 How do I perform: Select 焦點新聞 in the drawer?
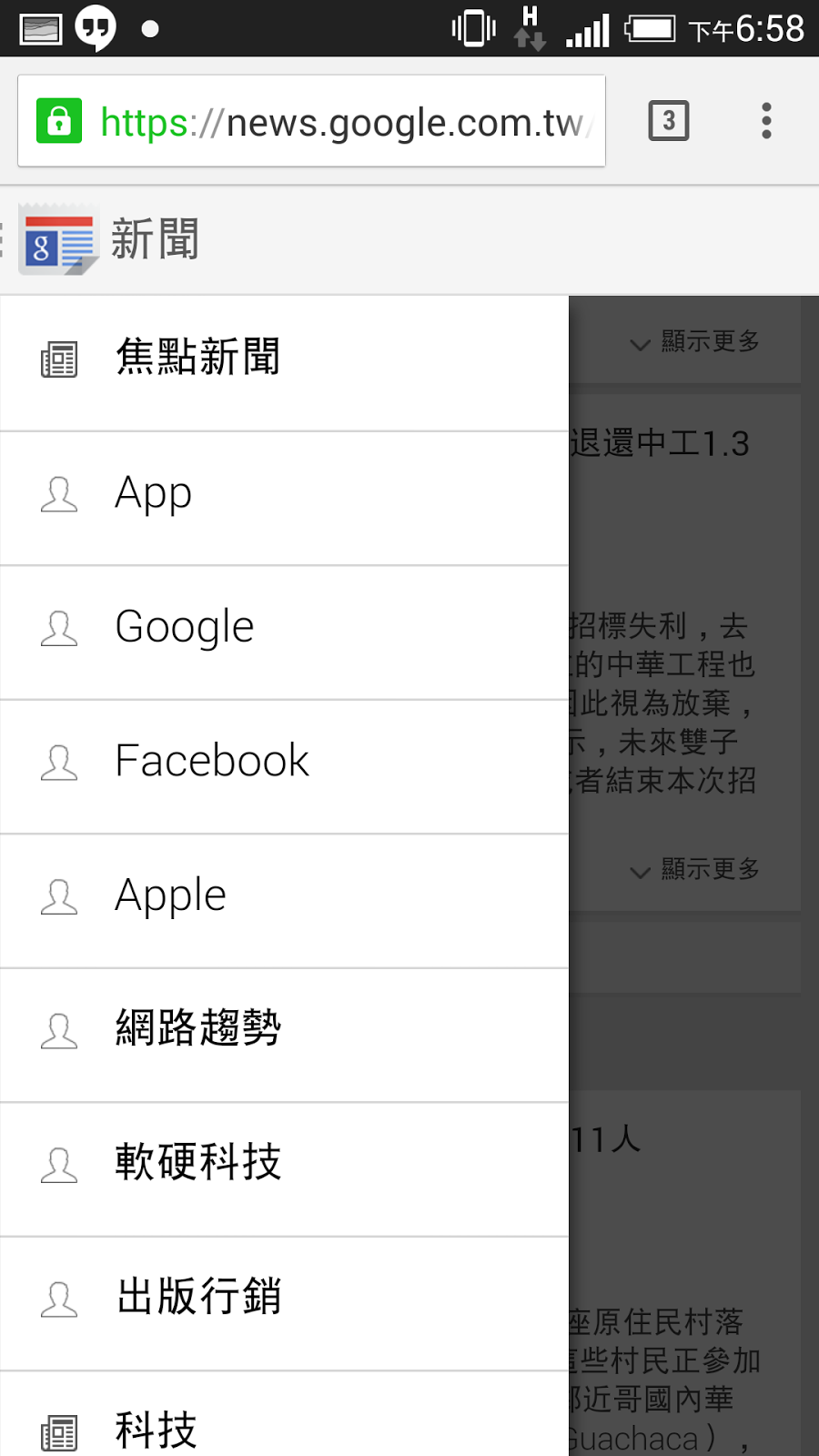pos(197,358)
